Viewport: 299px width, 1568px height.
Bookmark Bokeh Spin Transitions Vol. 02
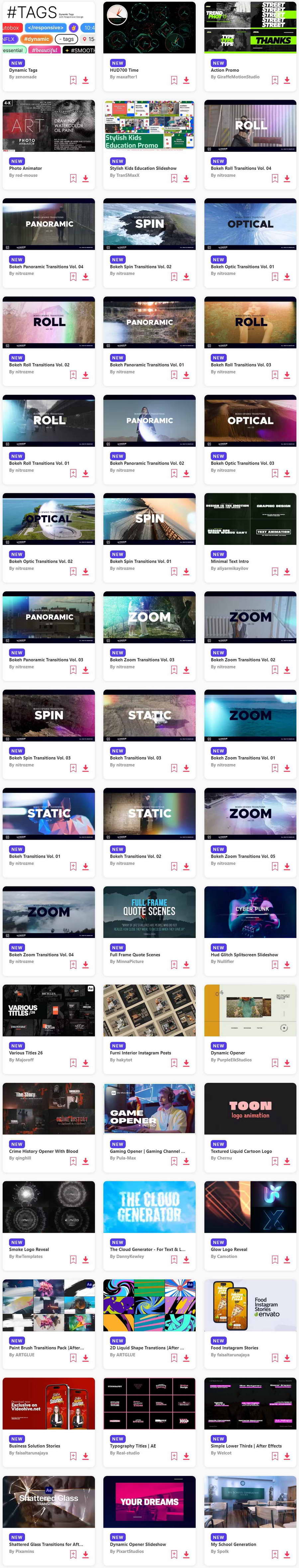coord(173,277)
